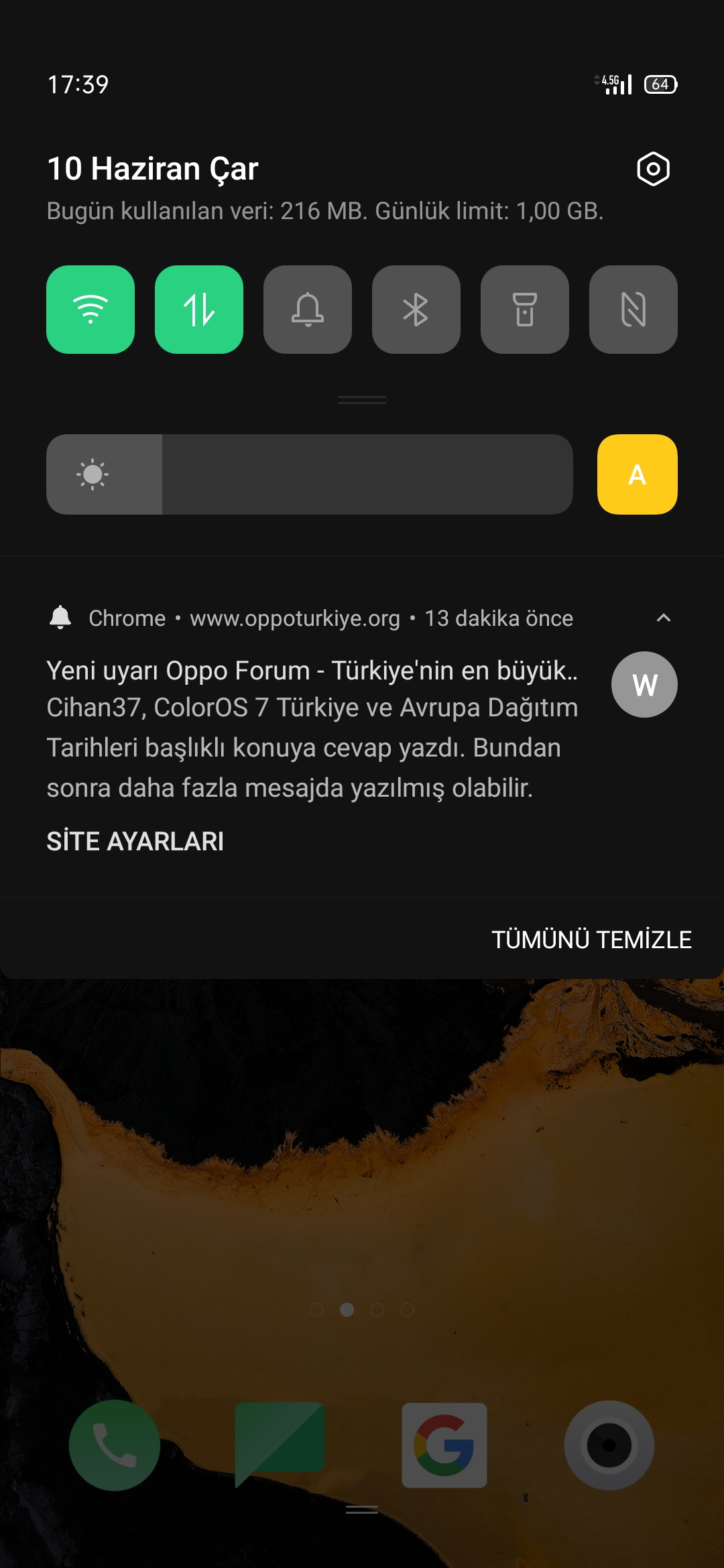Screen dimensions: 724x1568
Task: Open the data usage info line
Action: (x=325, y=211)
